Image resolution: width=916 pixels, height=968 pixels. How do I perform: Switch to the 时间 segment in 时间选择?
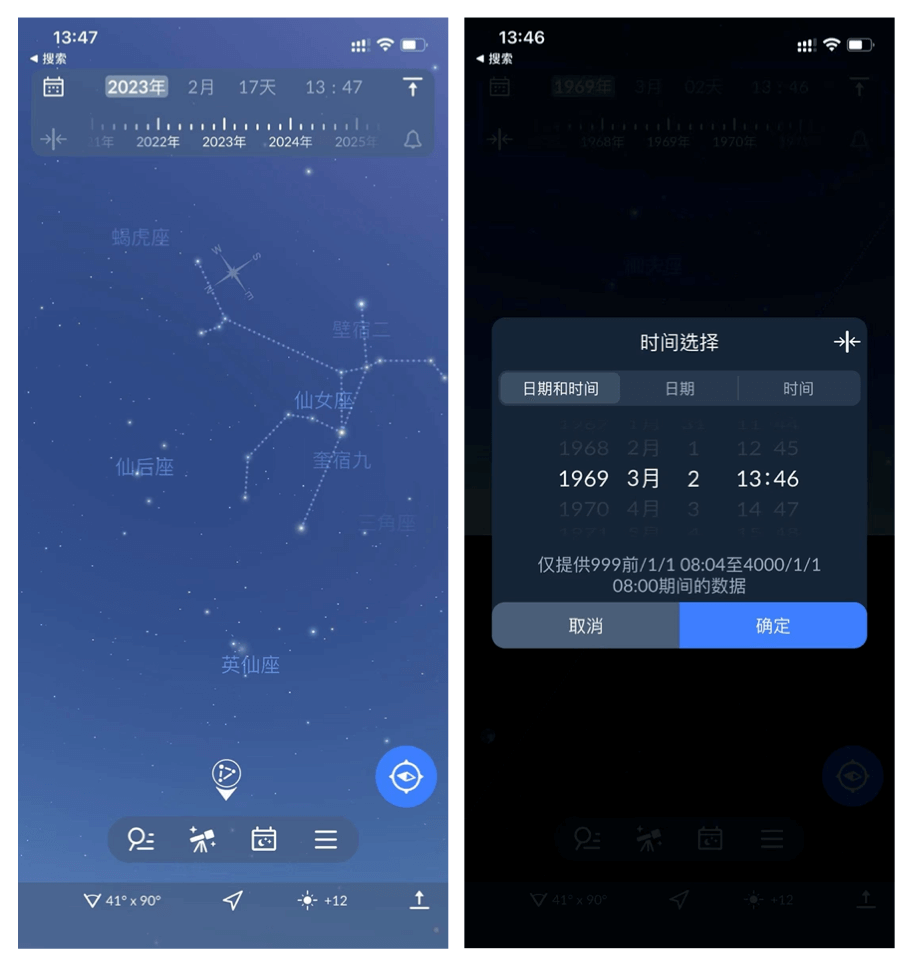point(798,388)
